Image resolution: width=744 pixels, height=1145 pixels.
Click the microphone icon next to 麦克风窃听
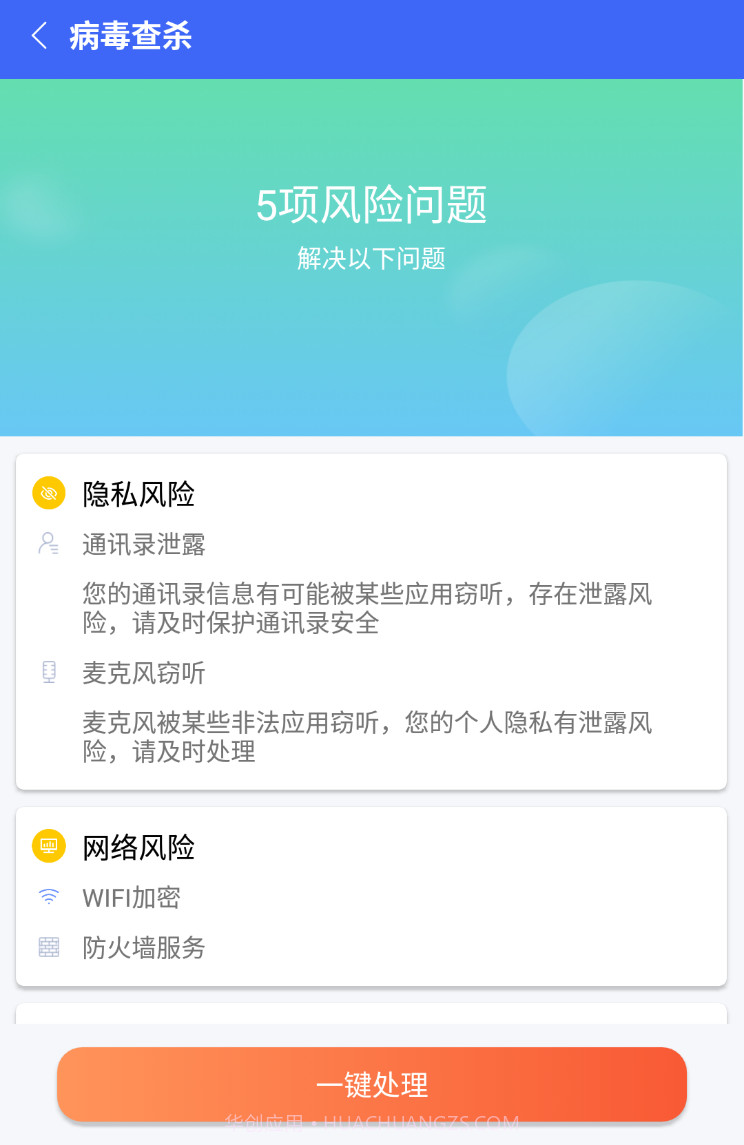coord(48,673)
